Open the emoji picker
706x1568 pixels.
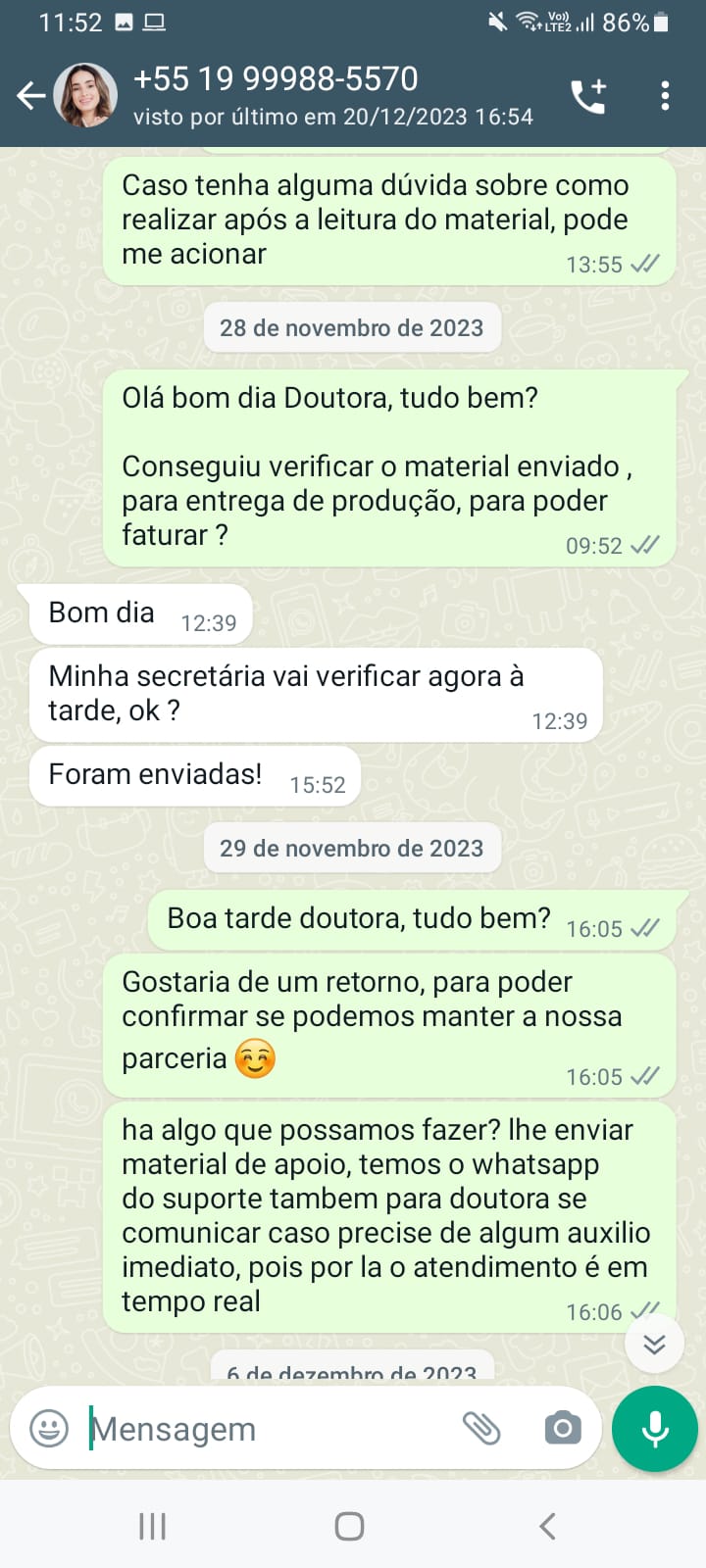[x=49, y=1429]
